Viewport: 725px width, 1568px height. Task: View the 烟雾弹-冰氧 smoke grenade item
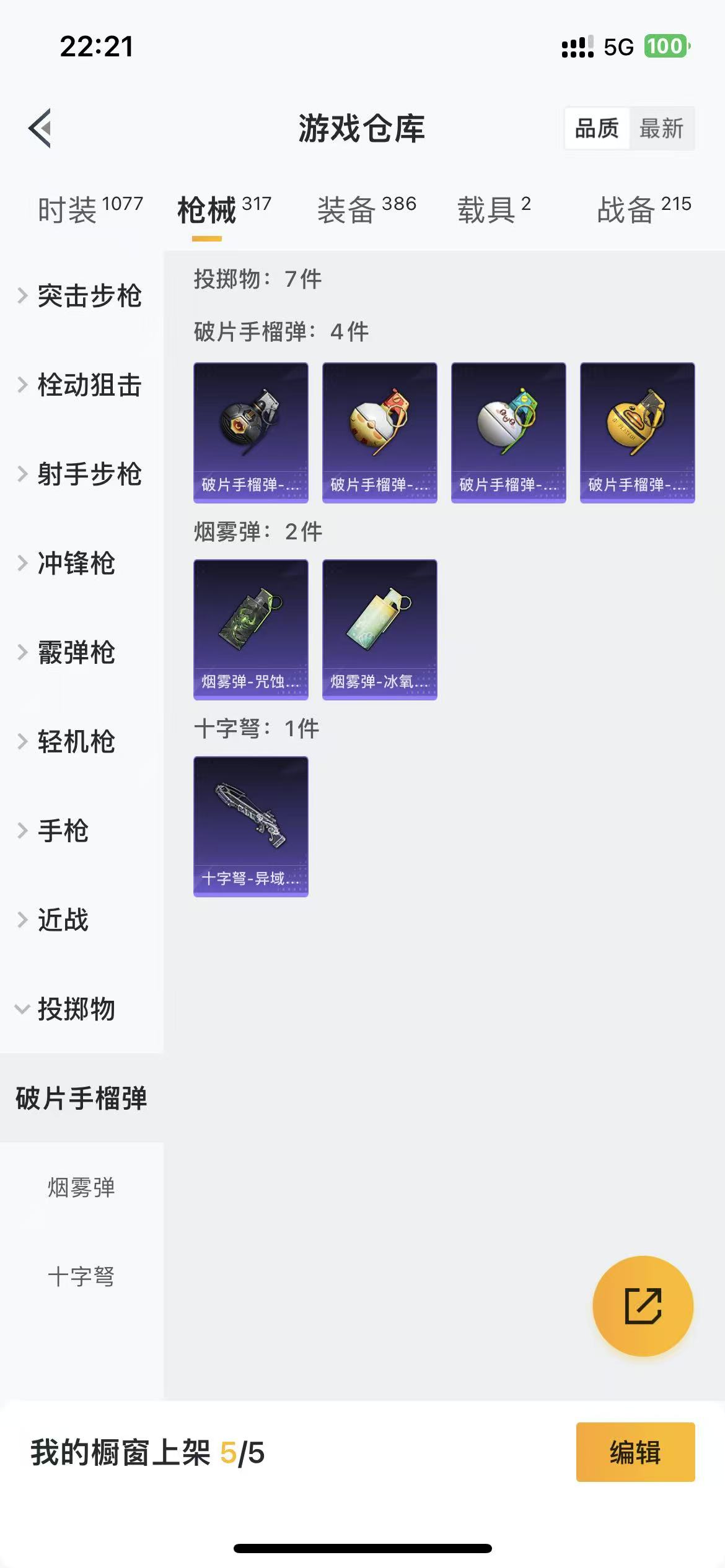click(379, 629)
